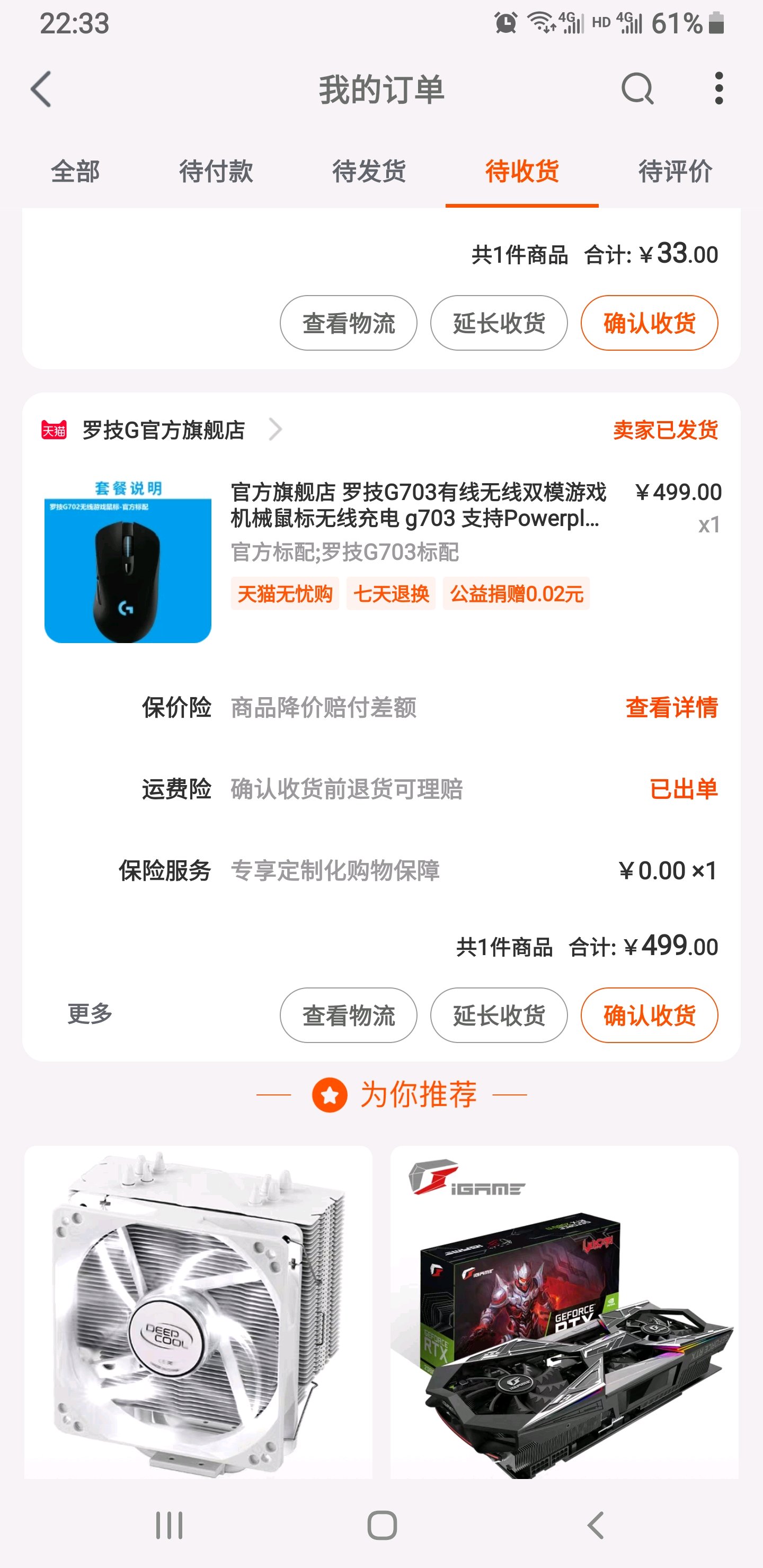This screenshot has height=1568, width=763.
Task: Switch to the 待付款 tab
Action: (x=216, y=172)
